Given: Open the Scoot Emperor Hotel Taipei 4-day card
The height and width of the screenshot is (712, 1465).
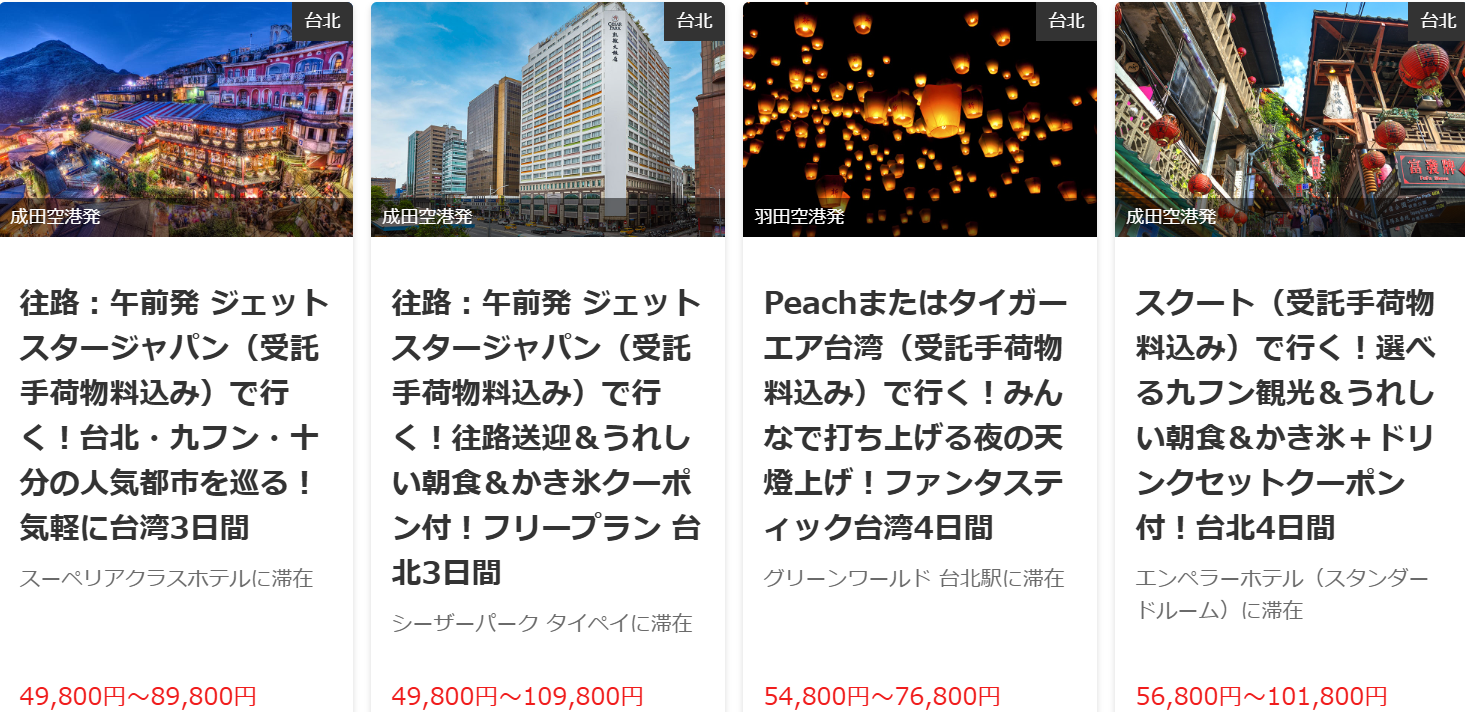Looking at the screenshot, I should tap(1288, 414).
